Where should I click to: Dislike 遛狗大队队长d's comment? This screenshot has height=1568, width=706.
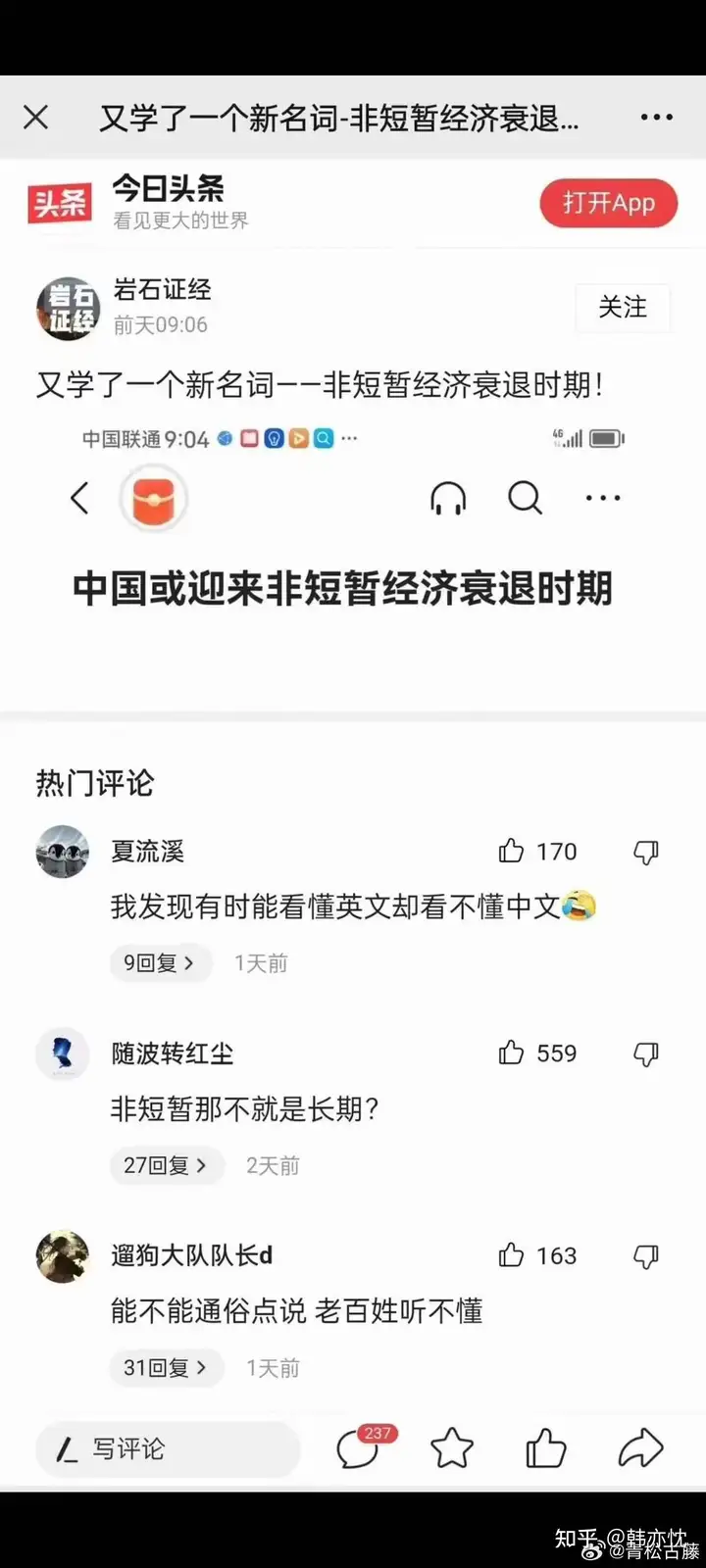tap(646, 1256)
